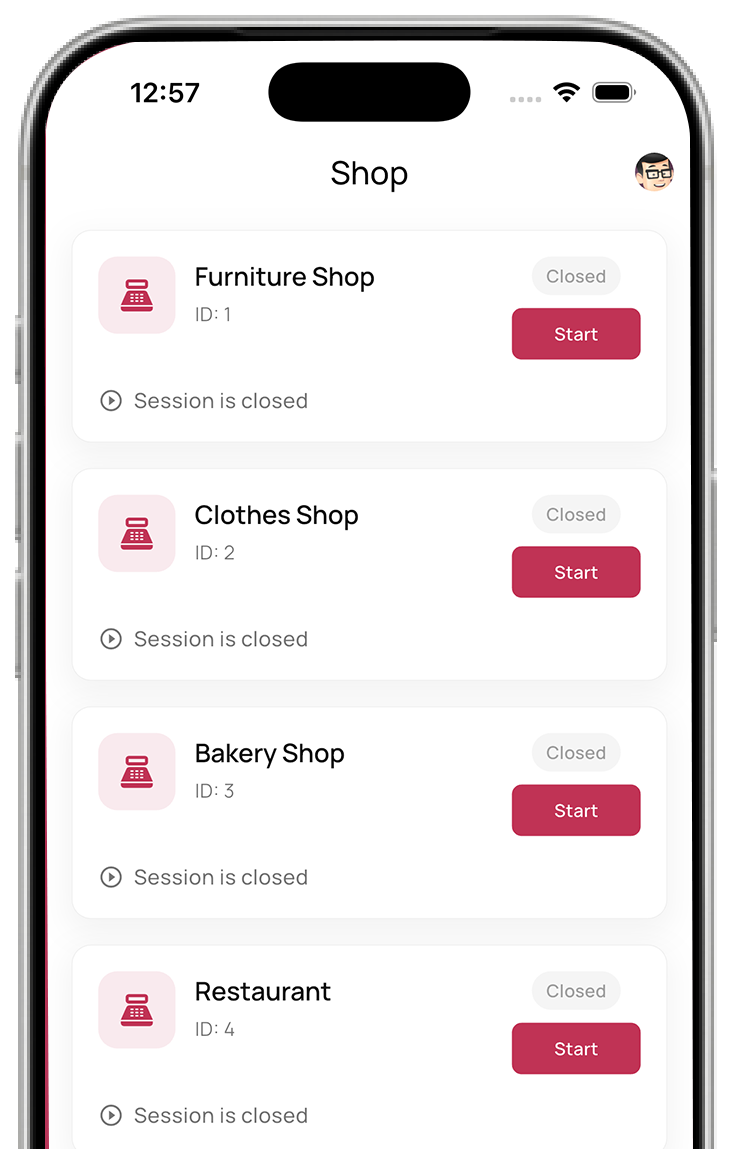Open the Restaurant card
The image size is (732, 1149).
[262, 991]
